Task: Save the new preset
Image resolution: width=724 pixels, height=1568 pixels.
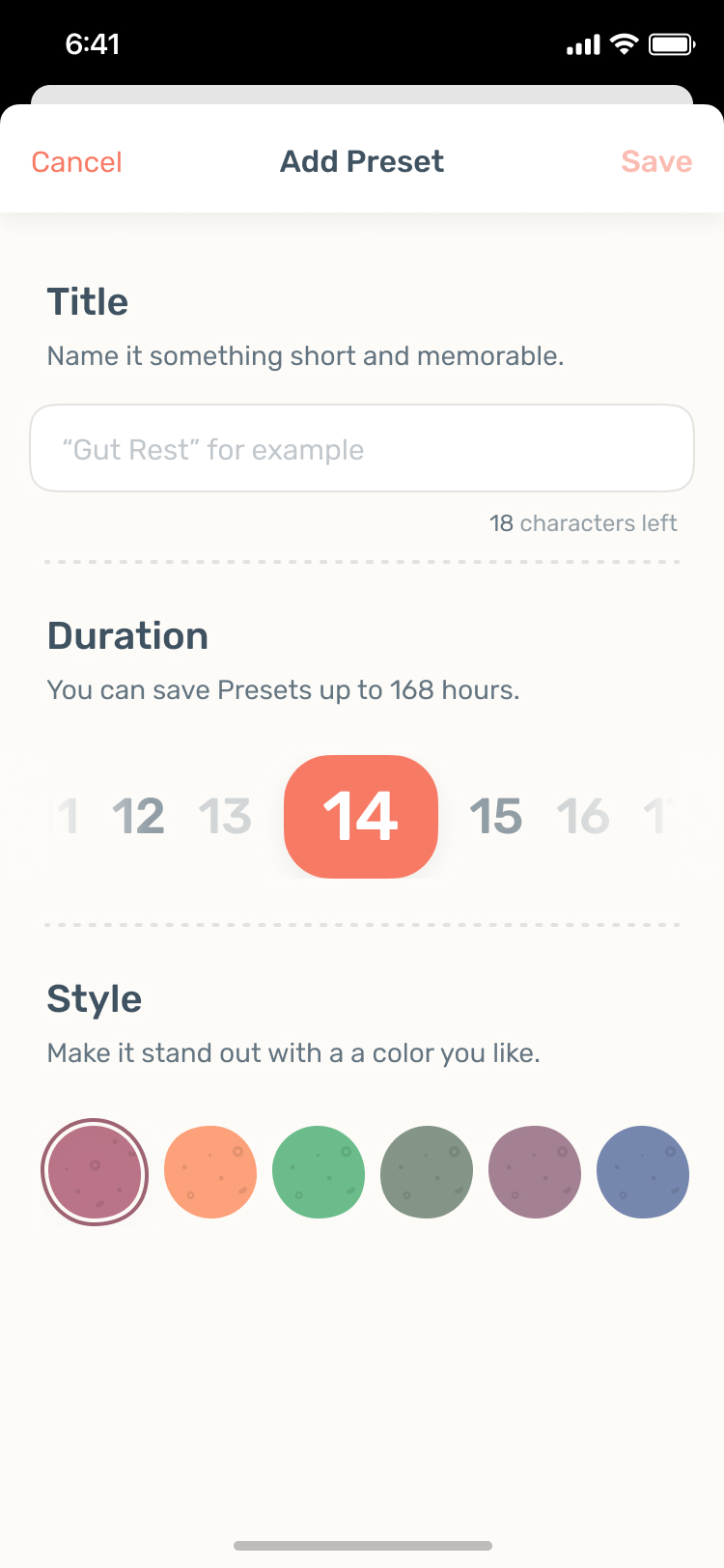Action: click(656, 161)
